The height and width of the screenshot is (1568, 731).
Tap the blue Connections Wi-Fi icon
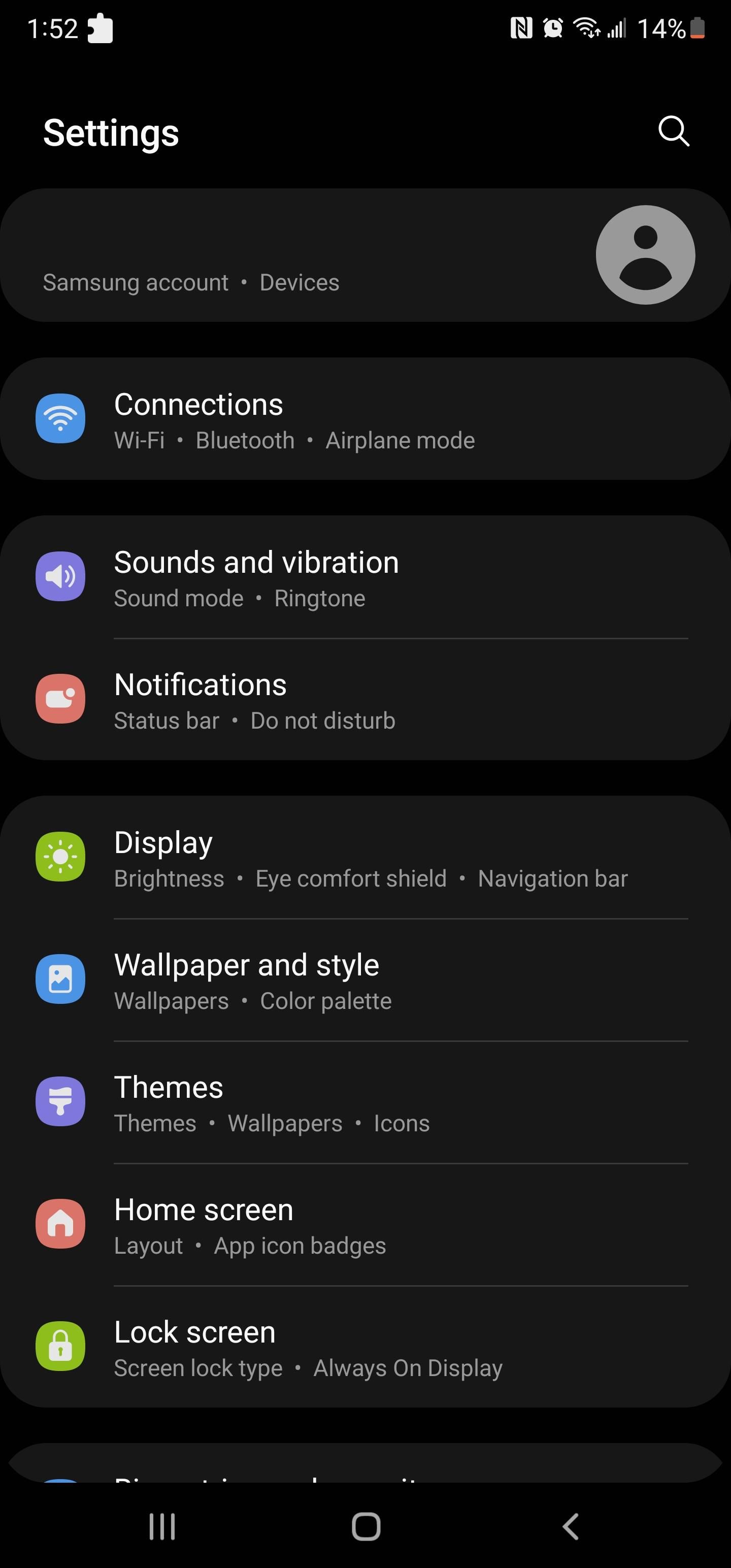(60, 419)
